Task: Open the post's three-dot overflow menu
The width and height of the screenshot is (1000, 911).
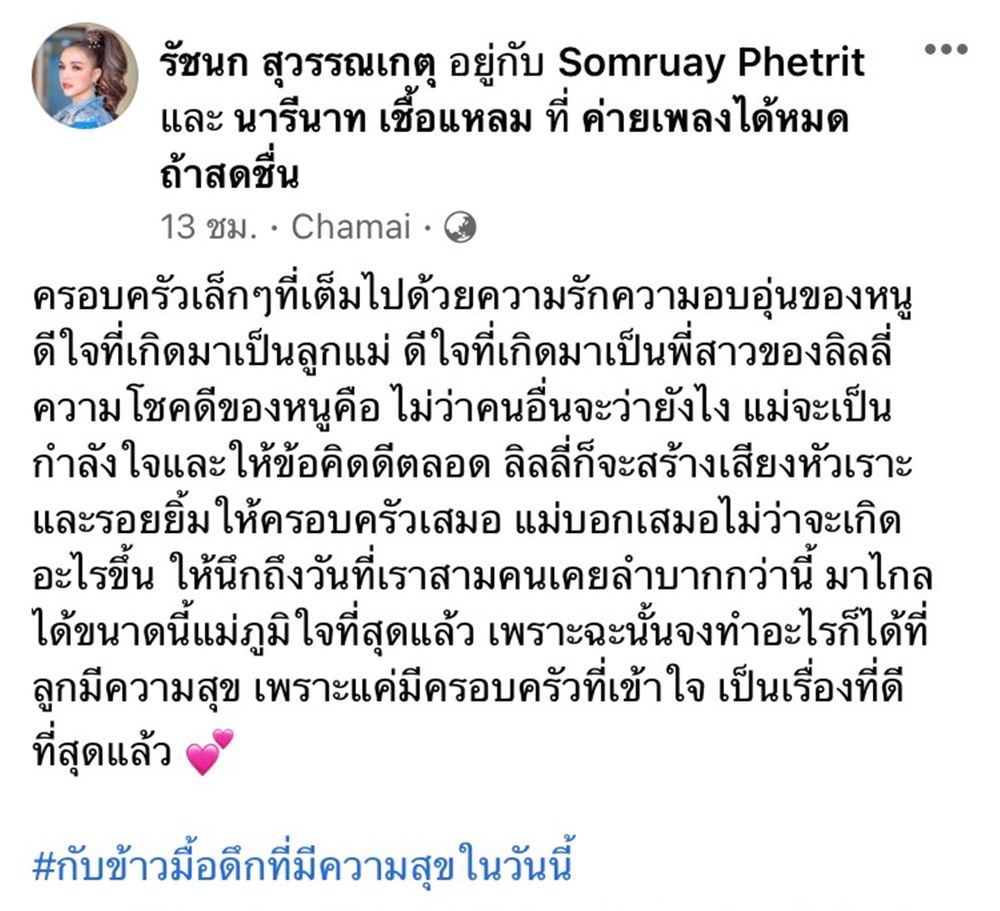Action: [x=944, y=50]
